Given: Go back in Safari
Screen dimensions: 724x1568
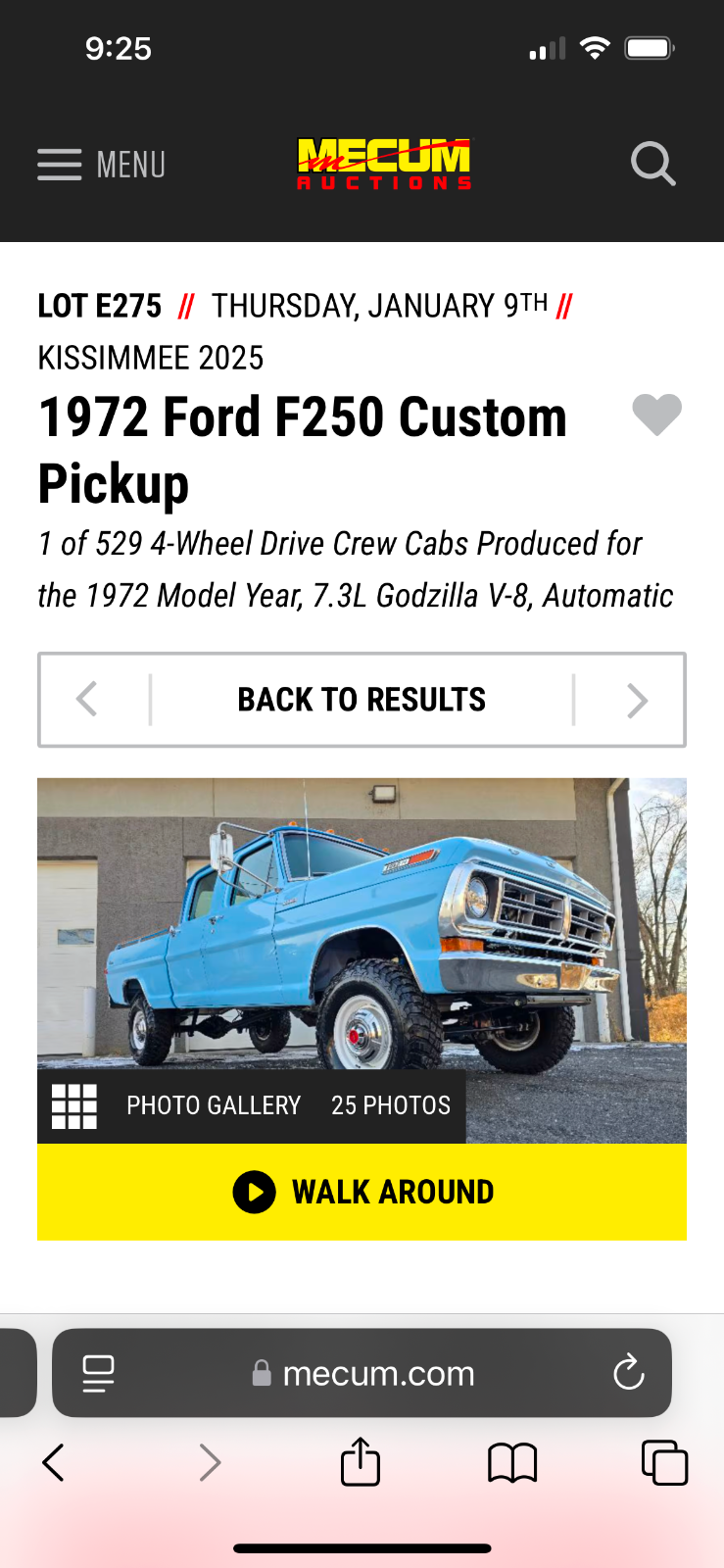Looking at the screenshot, I should click(x=54, y=1462).
